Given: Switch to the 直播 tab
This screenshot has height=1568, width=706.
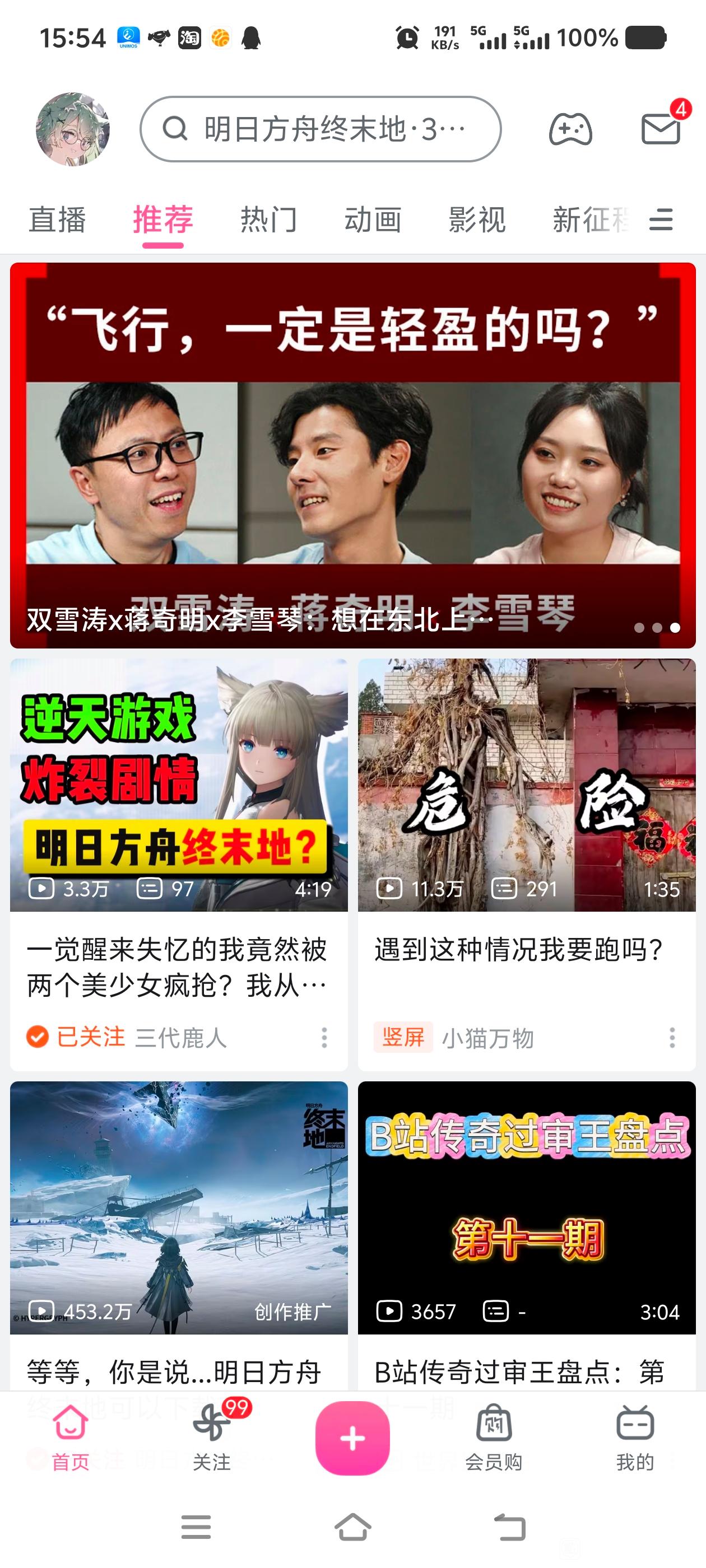Looking at the screenshot, I should [x=57, y=220].
